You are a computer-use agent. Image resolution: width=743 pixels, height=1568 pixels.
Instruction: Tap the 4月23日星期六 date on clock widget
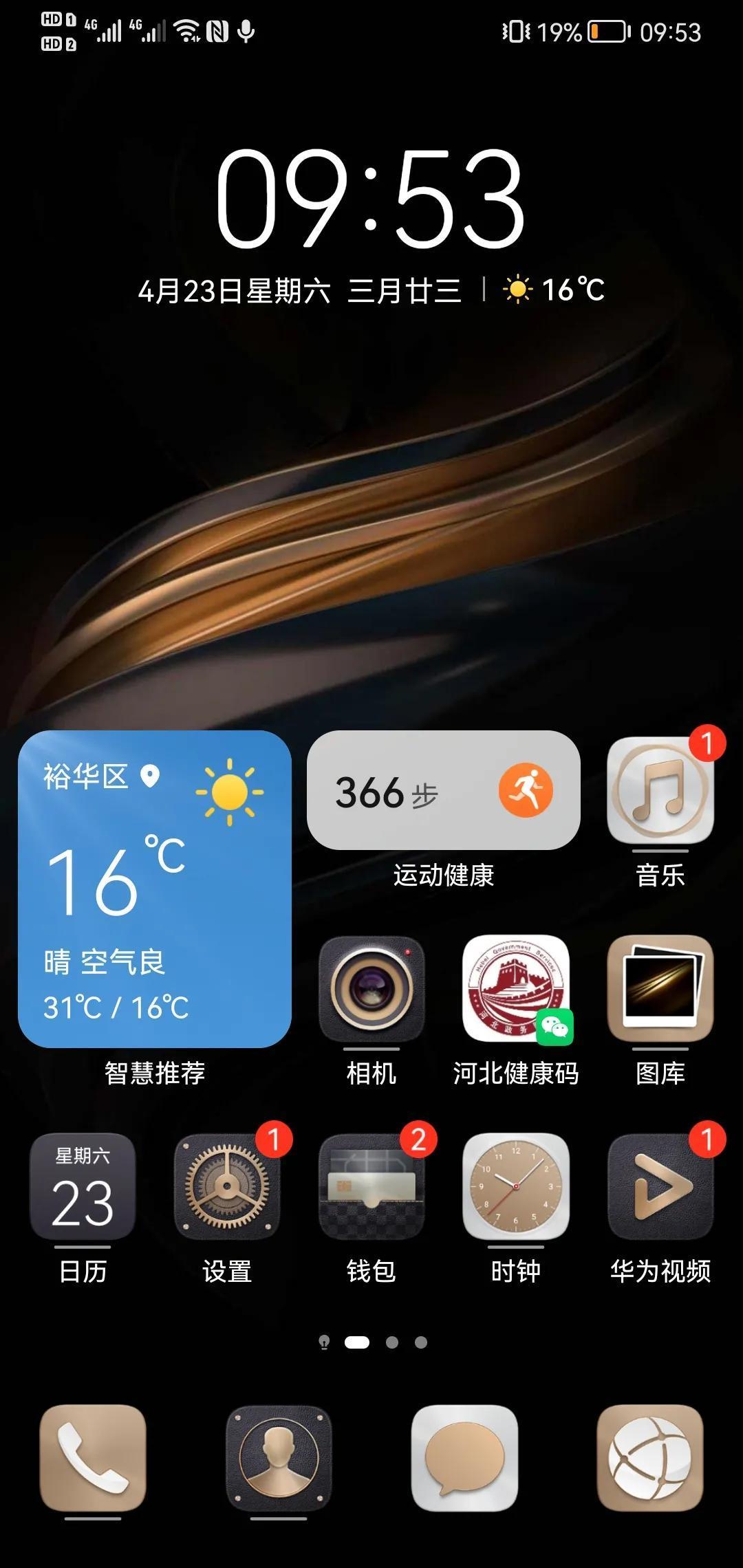click(234, 291)
